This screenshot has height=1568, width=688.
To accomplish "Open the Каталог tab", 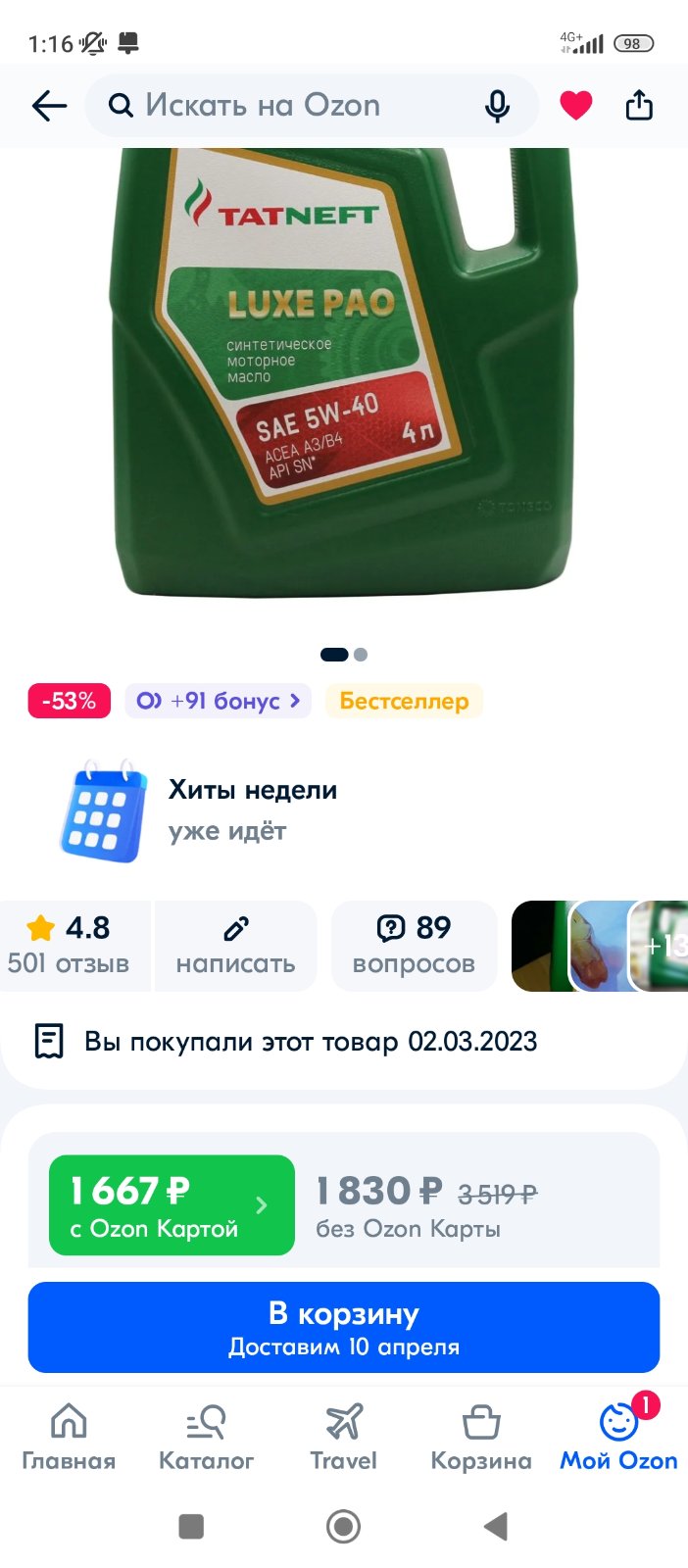I will pyautogui.click(x=206, y=1437).
